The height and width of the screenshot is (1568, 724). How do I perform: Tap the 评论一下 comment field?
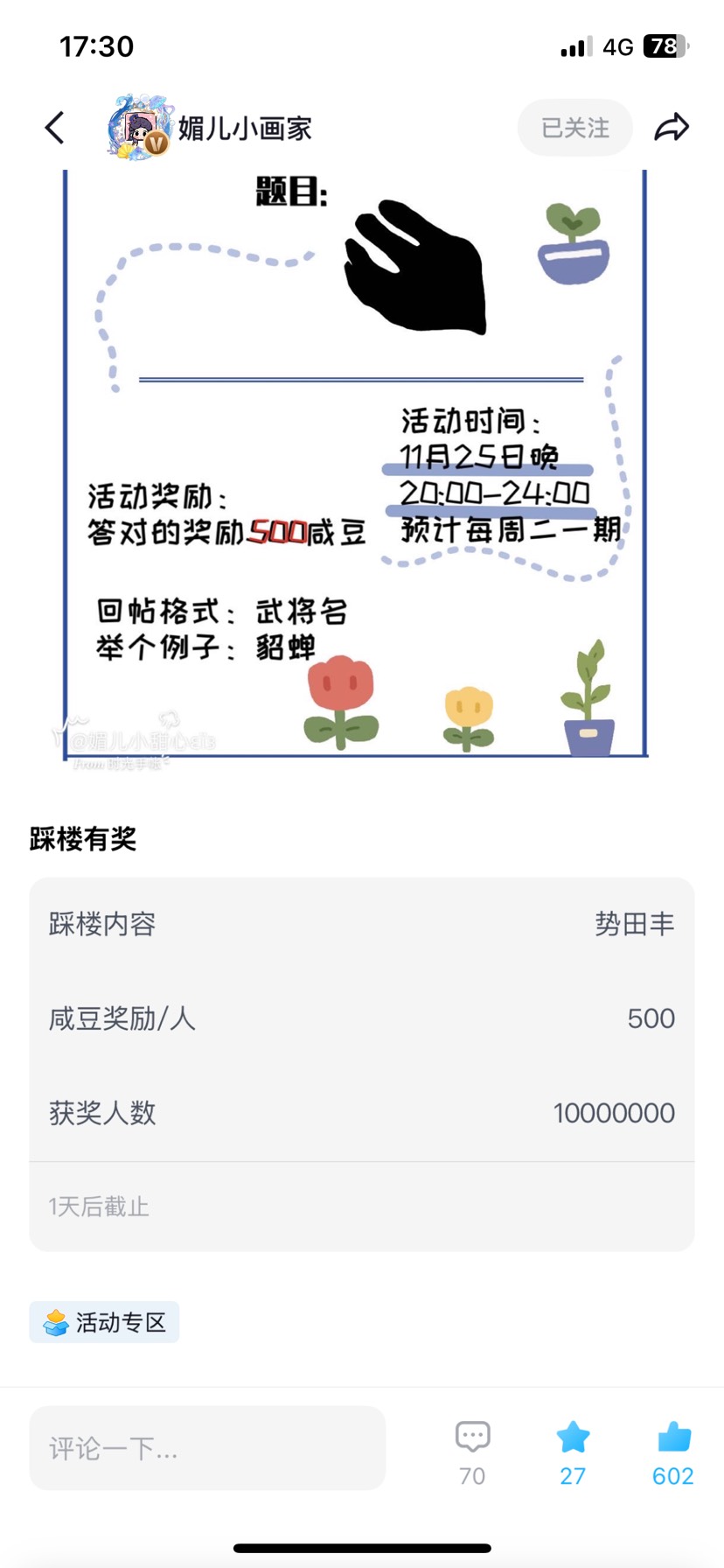[x=207, y=1448]
